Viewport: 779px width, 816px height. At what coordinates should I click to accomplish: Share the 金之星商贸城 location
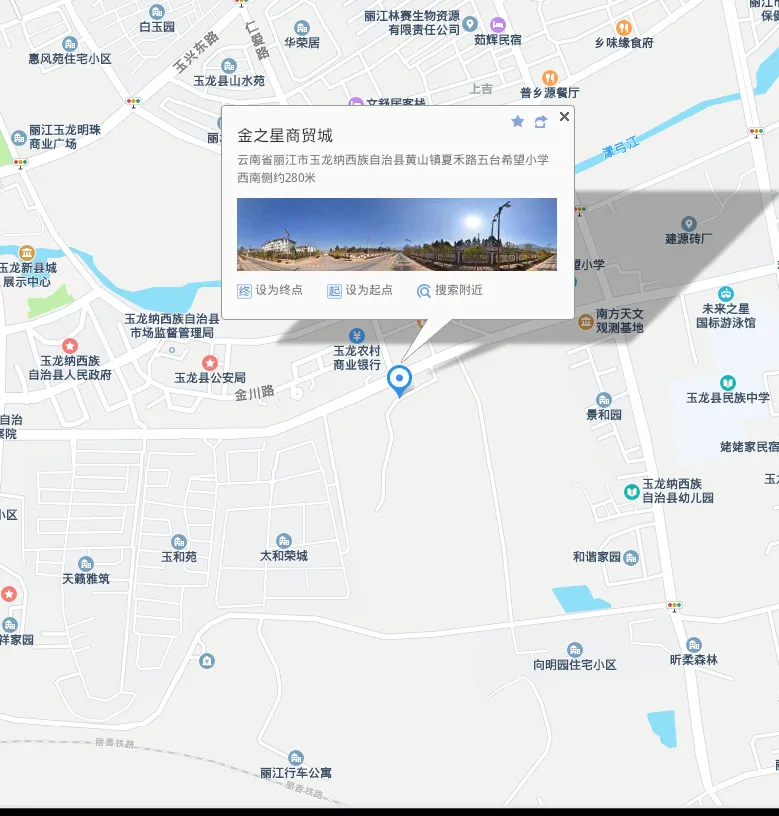541,121
